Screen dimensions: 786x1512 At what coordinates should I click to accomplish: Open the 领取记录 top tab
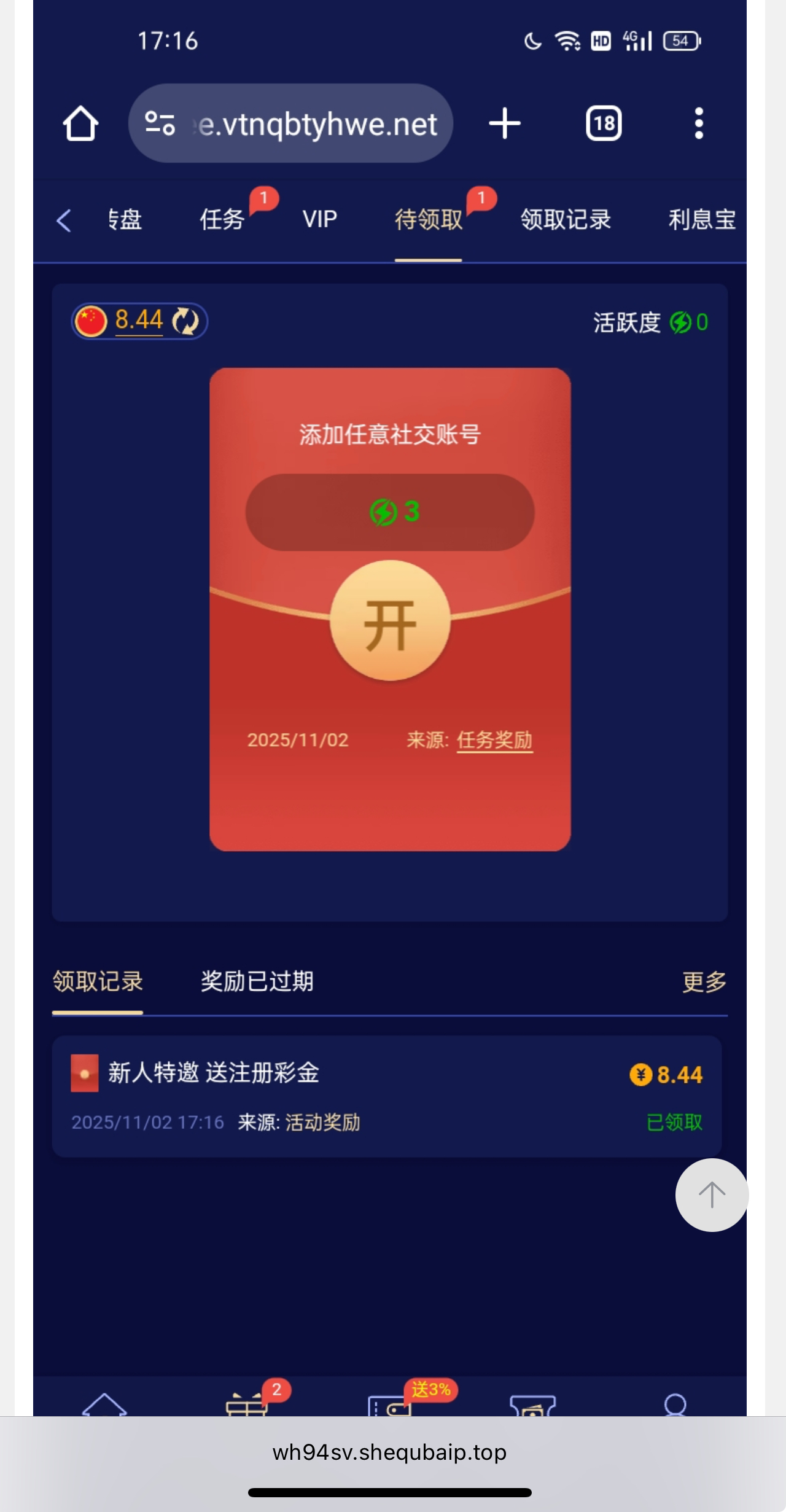[x=566, y=220]
